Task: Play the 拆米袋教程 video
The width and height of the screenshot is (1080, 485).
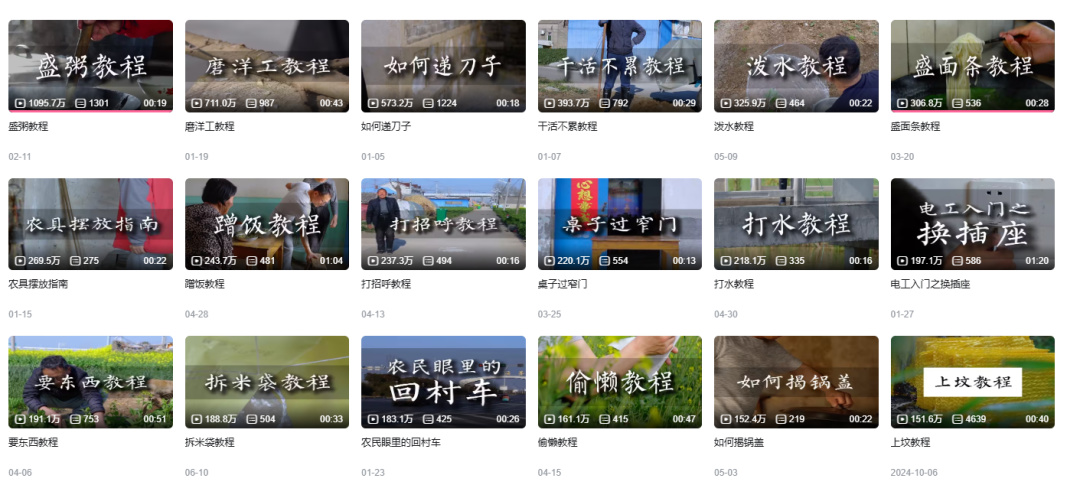Action: point(267,381)
